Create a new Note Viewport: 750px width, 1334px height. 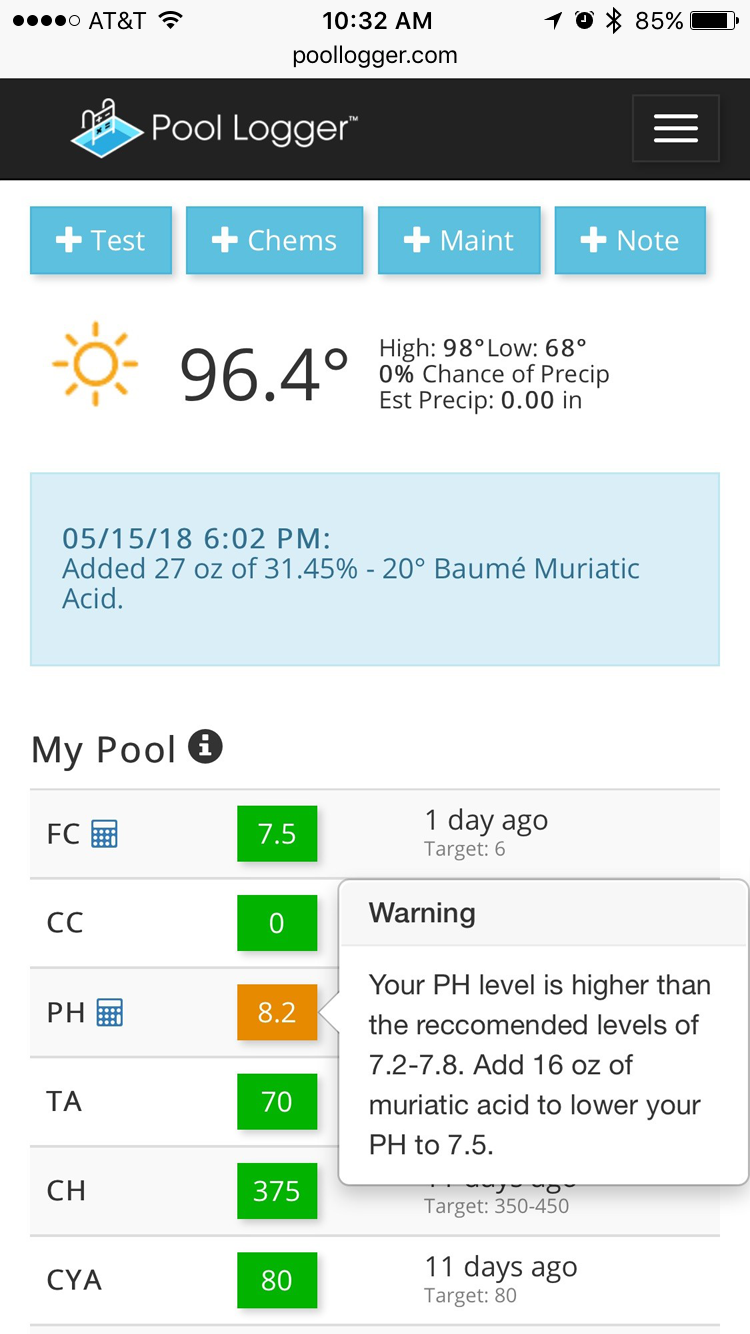(630, 240)
